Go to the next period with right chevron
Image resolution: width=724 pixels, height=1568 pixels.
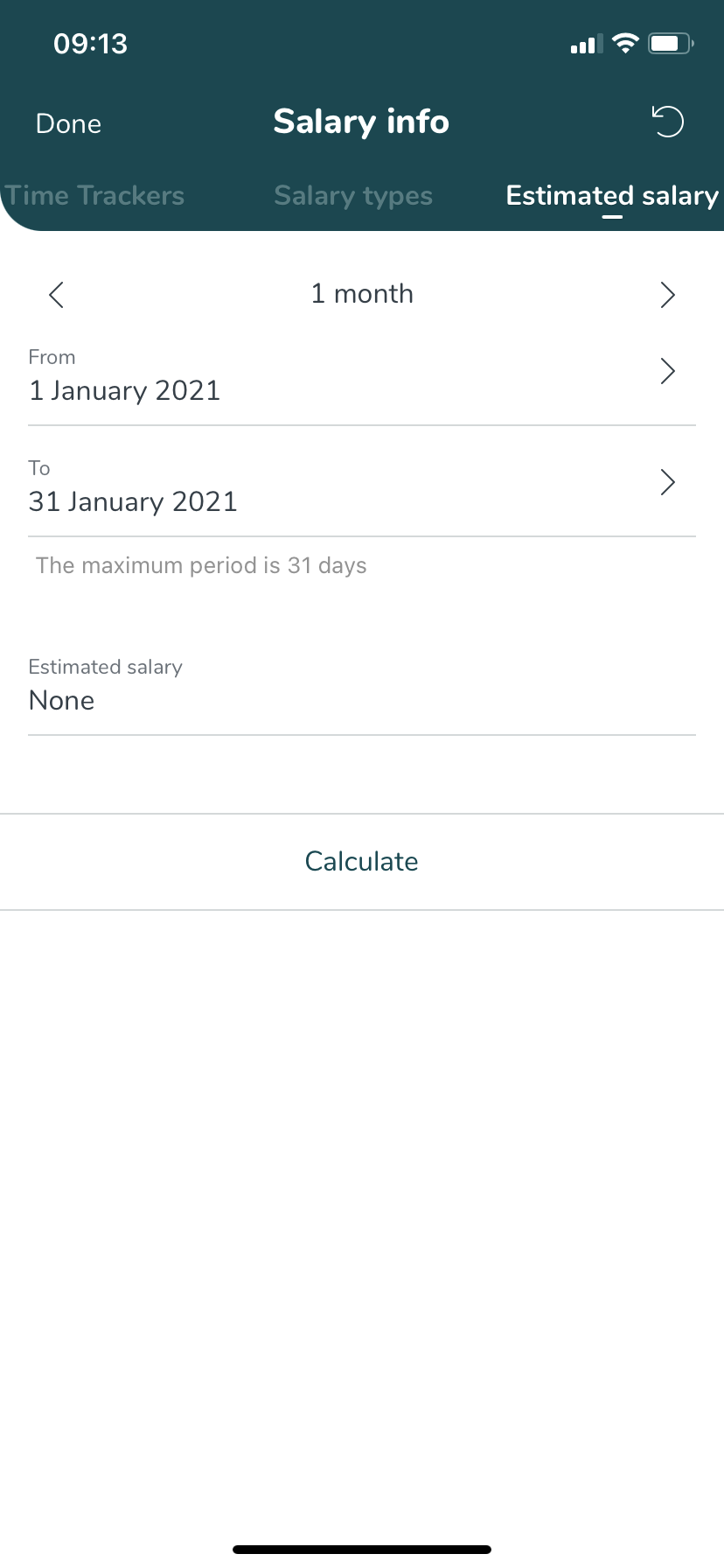(667, 295)
